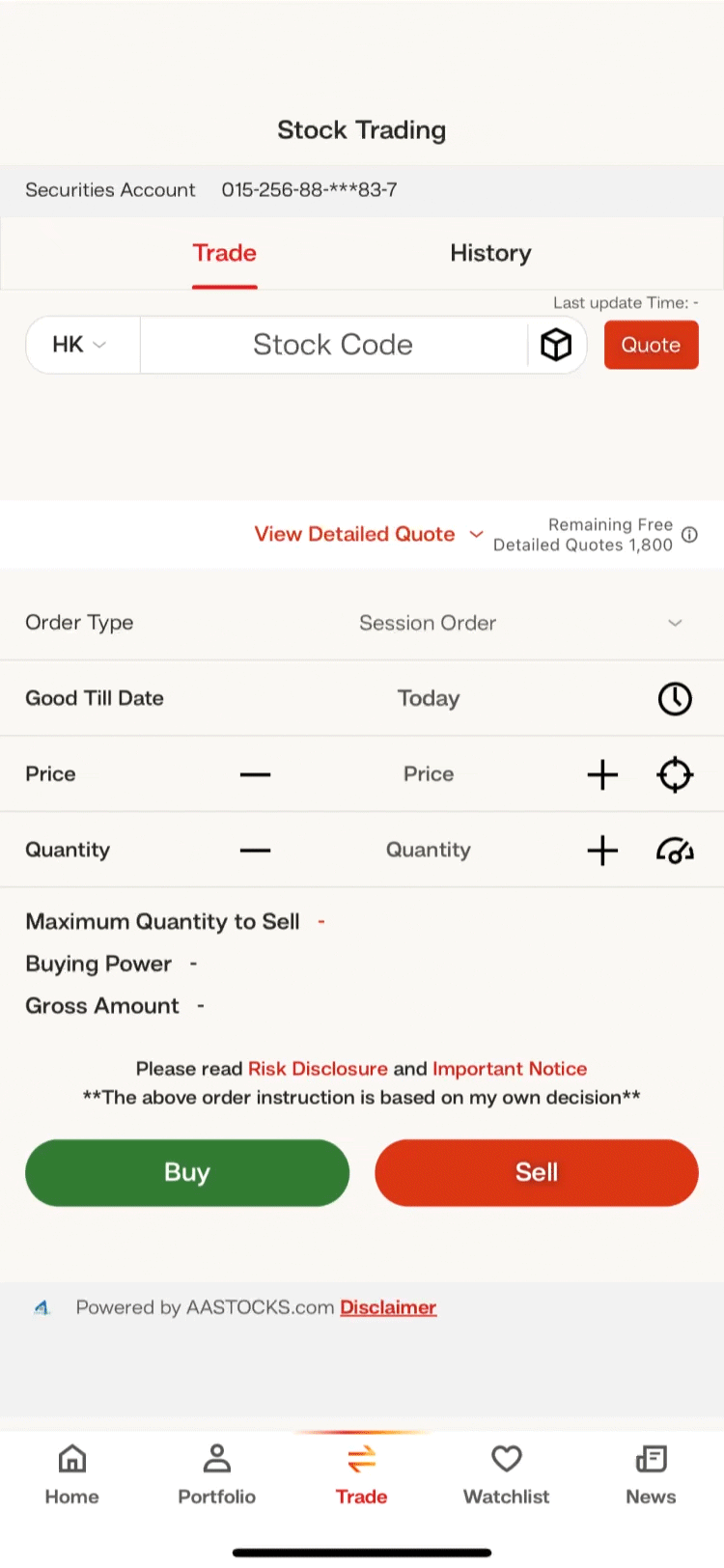724x1568 pixels.
Task: Tap the gauge icon next to Quantity
Action: point(675,850)
